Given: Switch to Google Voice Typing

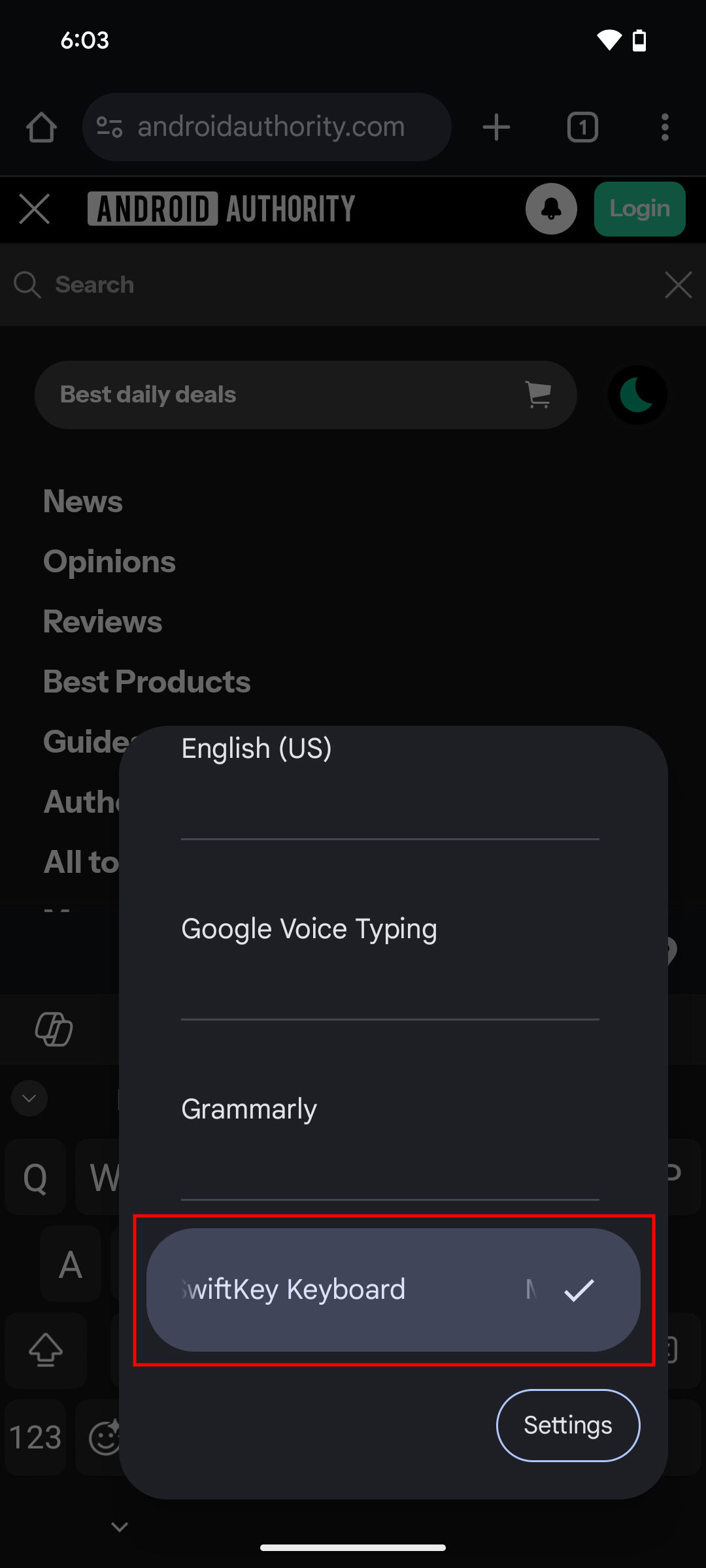Looking at the screenshot, I should click(x=389, y=929).
